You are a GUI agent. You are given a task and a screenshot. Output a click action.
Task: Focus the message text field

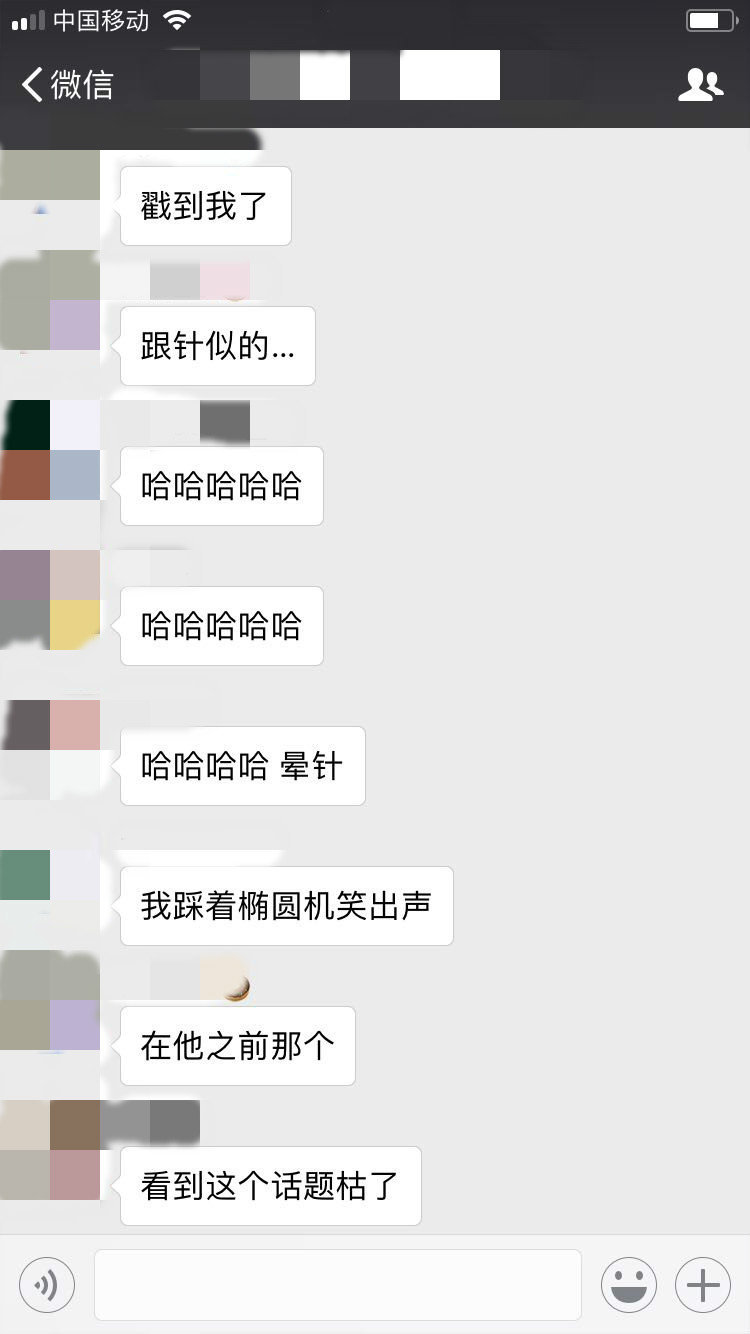point(338,1285)
